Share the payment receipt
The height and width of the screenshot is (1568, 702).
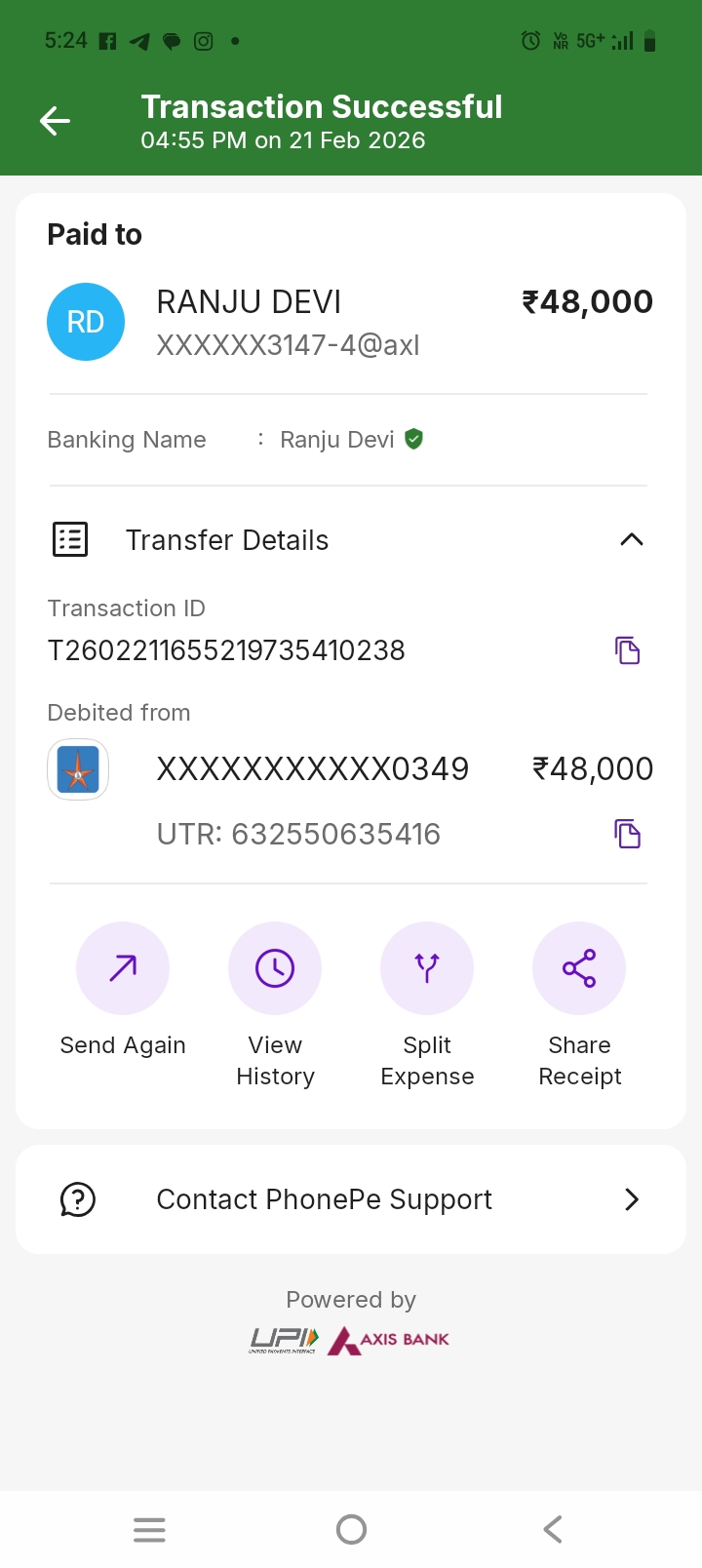(579, 968)
